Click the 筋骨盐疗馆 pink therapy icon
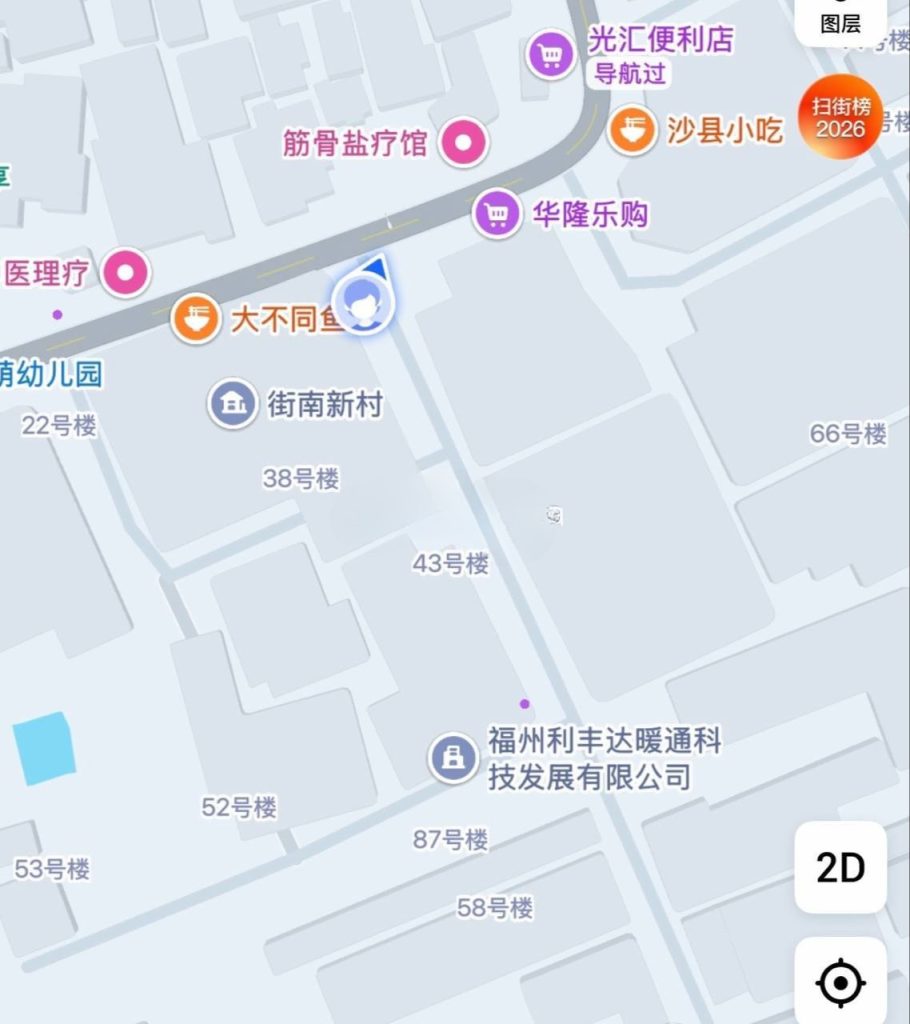 [461, 143]
